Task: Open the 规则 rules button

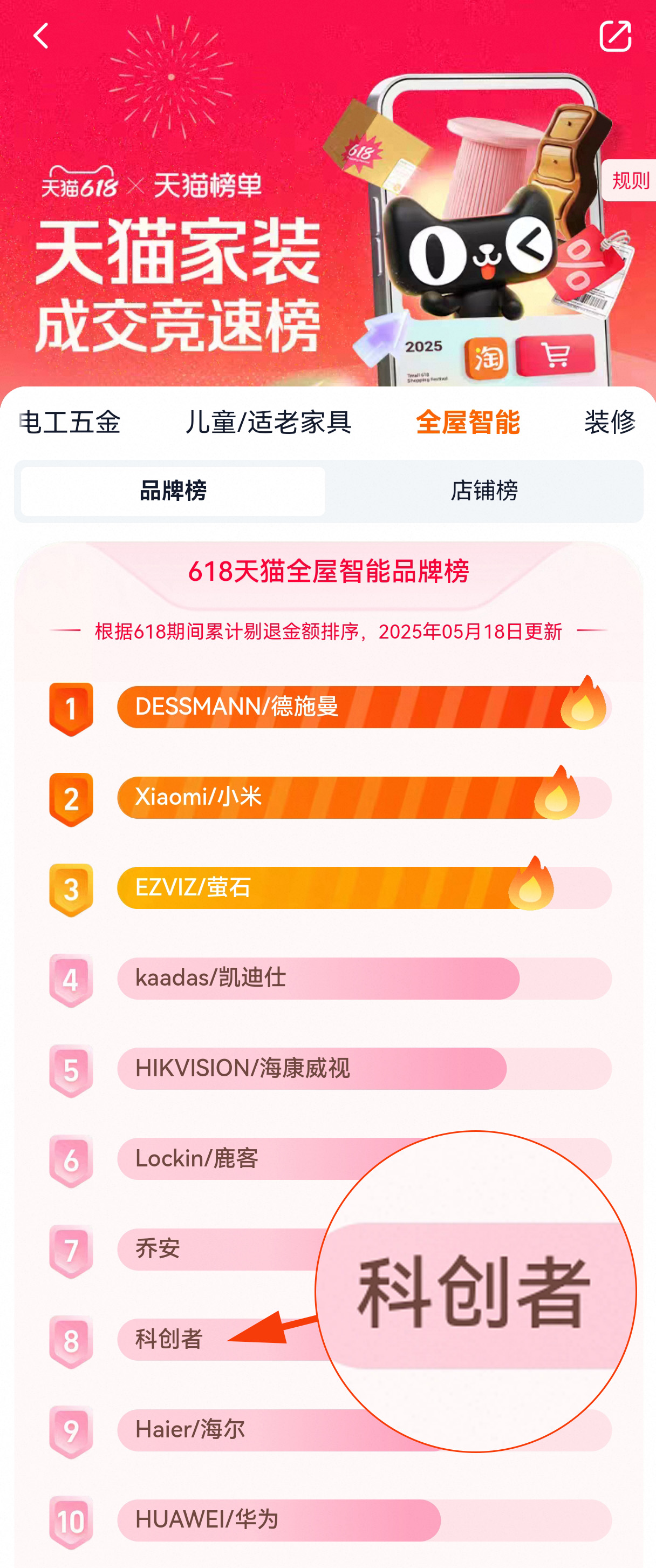Action: click(x=629, y=180)
